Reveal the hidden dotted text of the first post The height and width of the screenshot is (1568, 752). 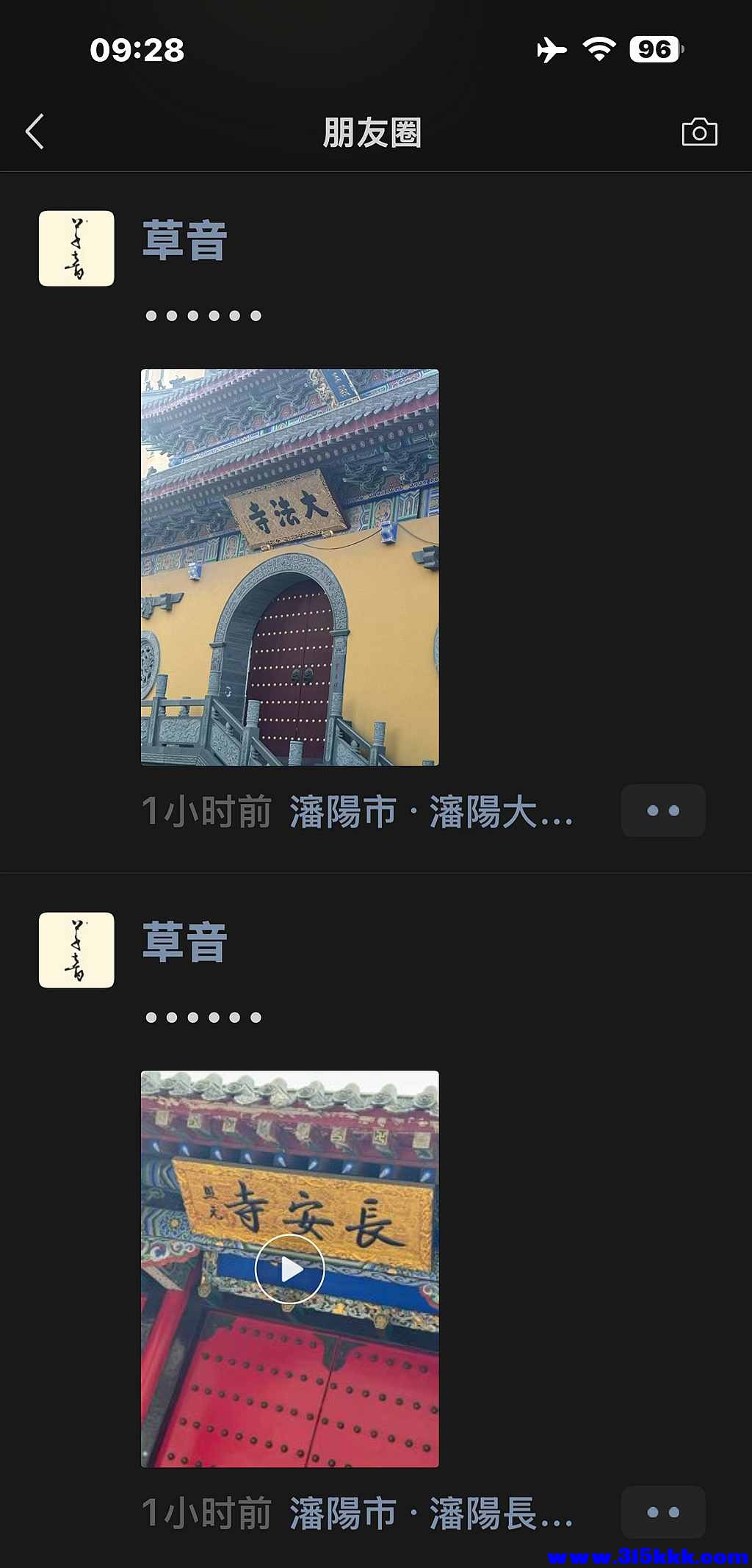[202, 314]
